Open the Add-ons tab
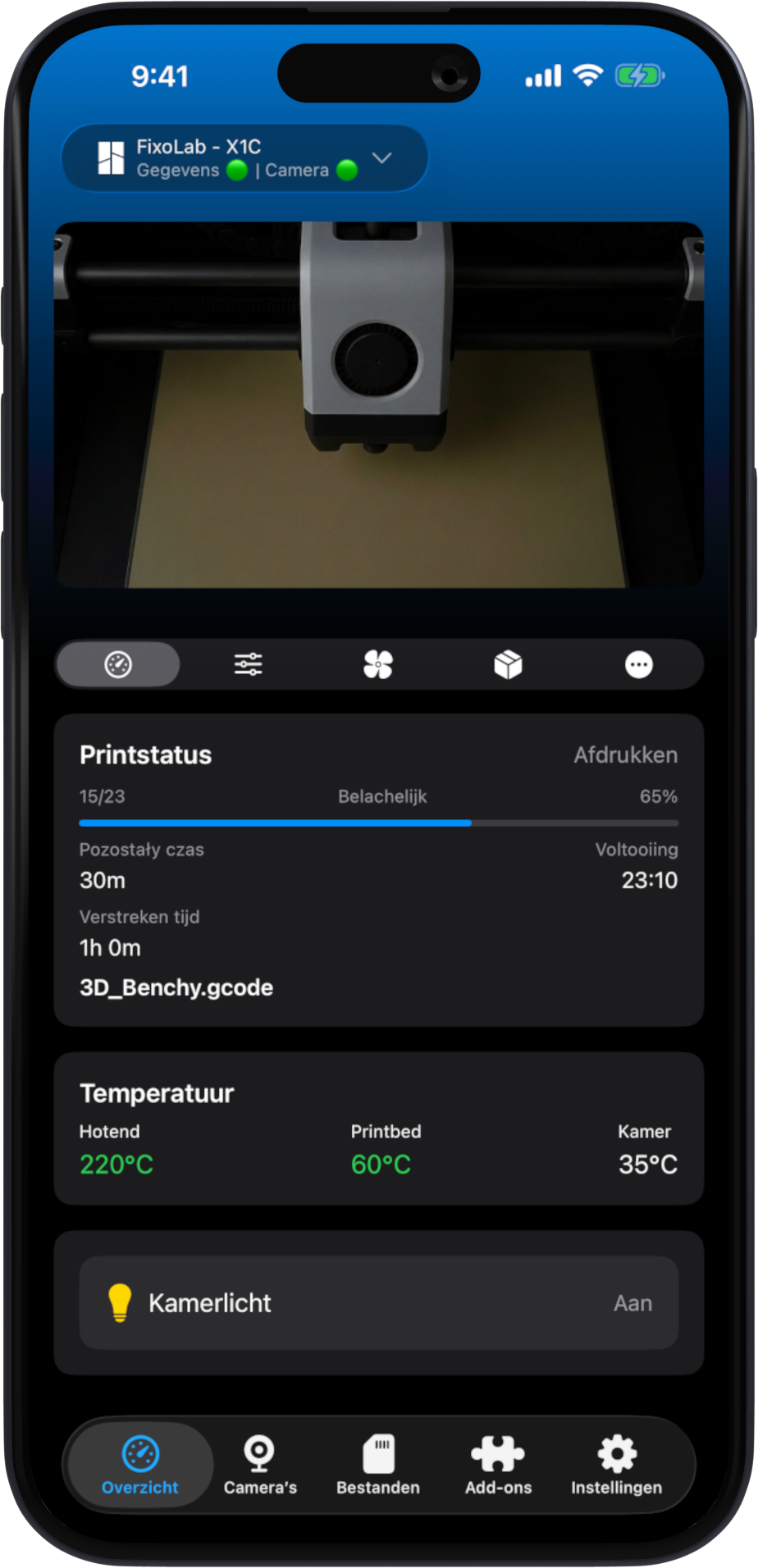 tap(498, 1465)
